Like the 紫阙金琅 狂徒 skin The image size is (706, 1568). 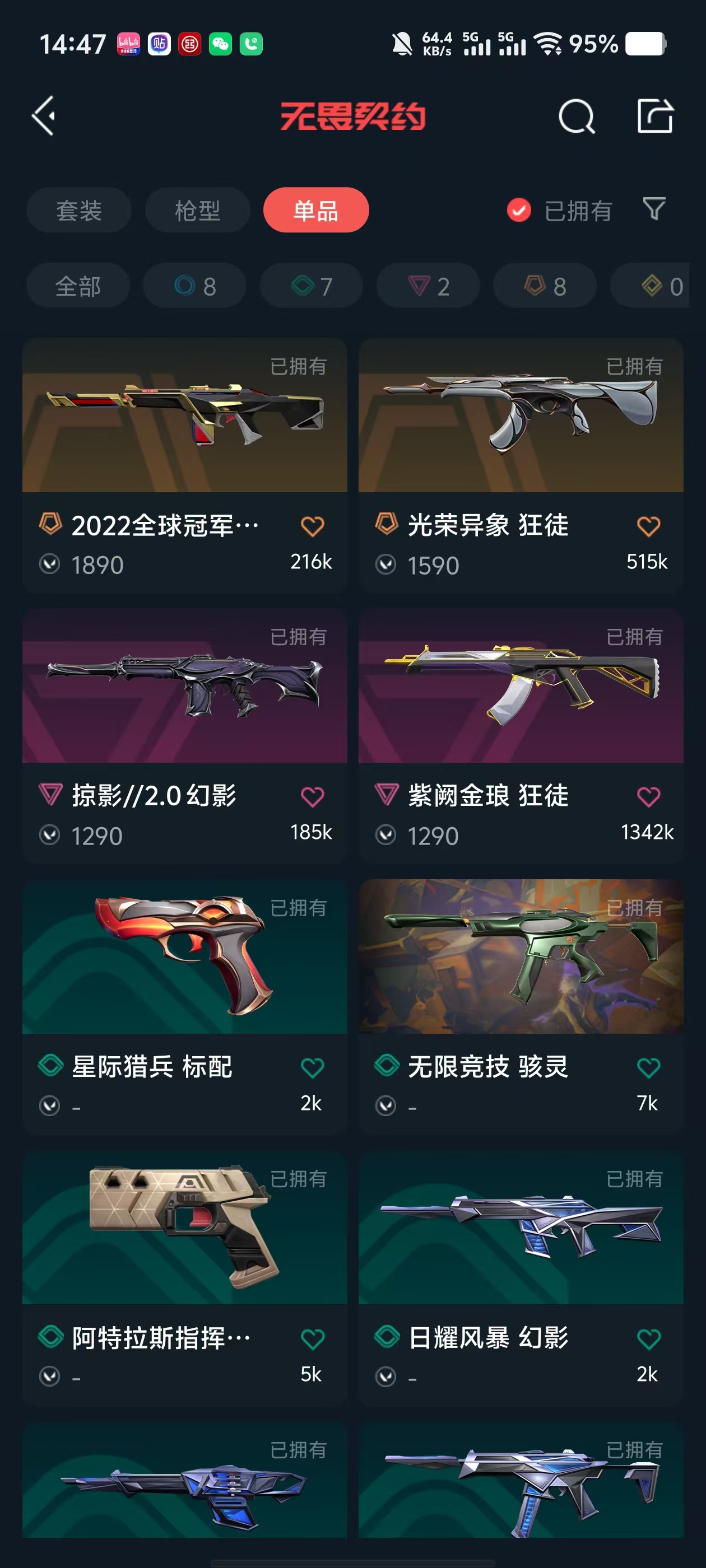tap(649, 797)
